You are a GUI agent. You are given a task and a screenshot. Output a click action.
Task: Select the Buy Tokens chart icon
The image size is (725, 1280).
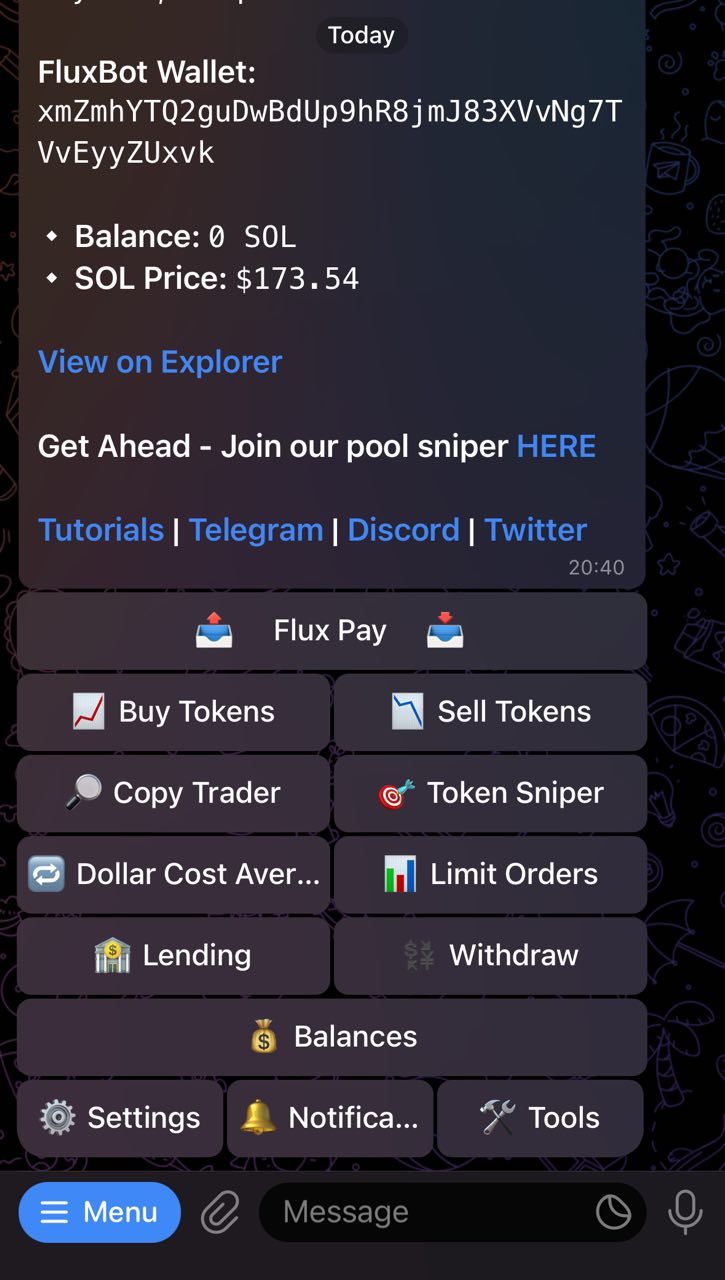coord(87,711)
